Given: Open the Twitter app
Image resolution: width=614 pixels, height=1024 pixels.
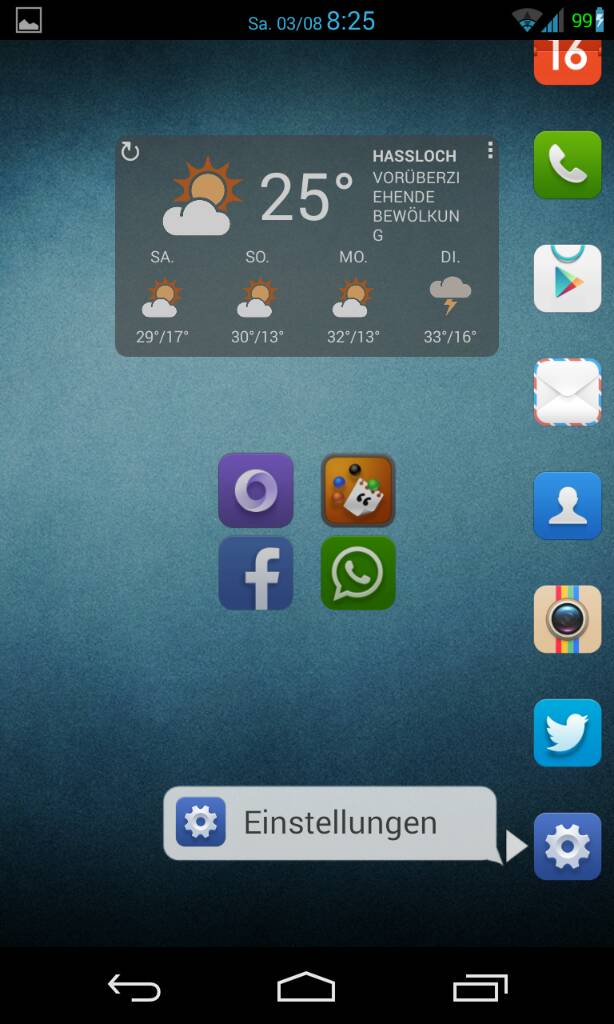Looking at the screenshot, I should coord(567,733).
